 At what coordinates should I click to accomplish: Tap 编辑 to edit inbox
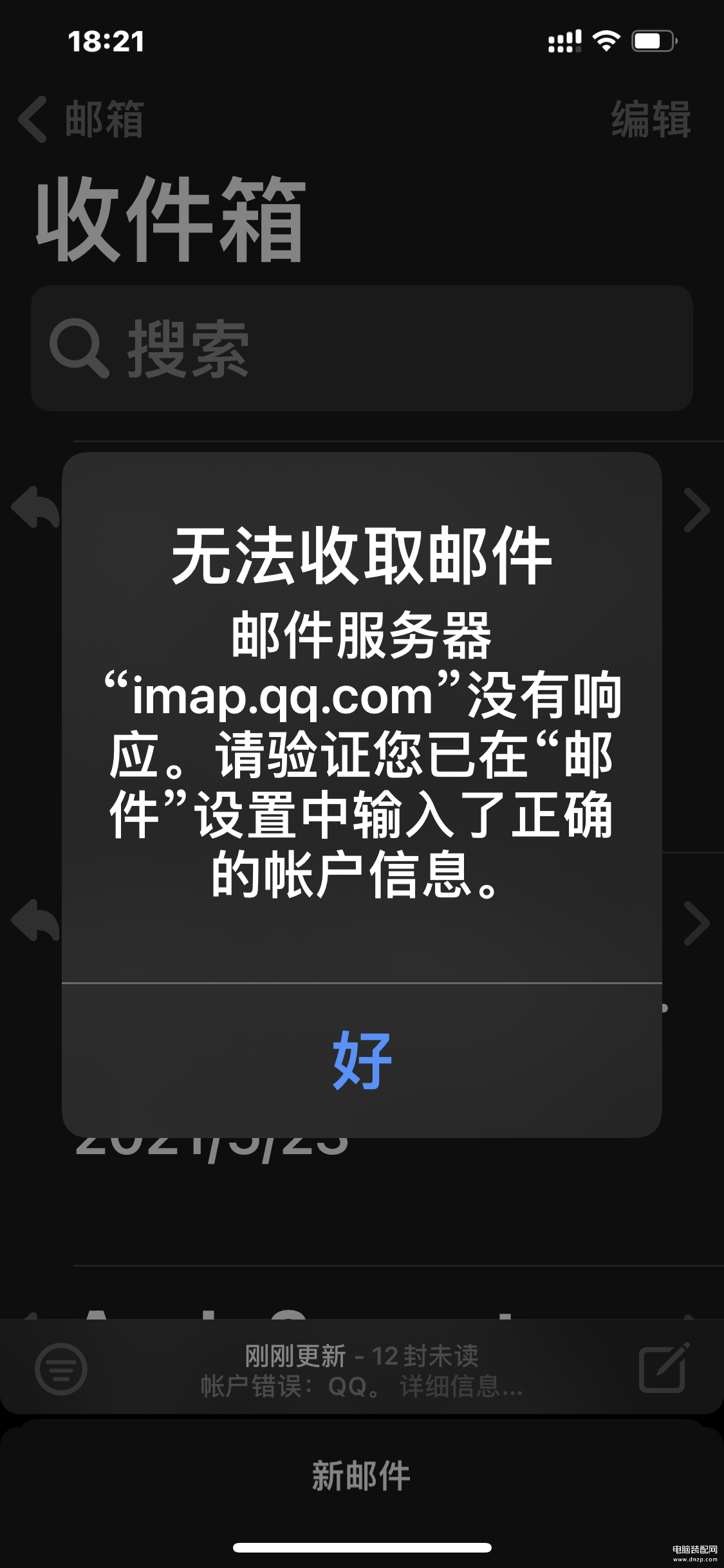pos(650,120)
